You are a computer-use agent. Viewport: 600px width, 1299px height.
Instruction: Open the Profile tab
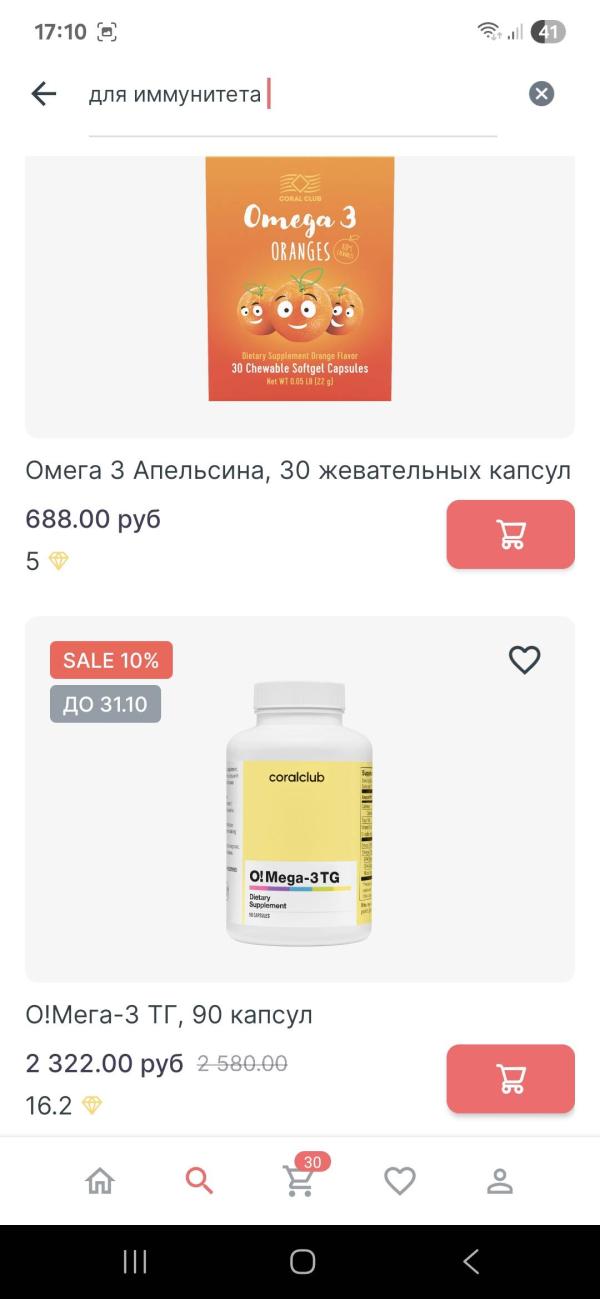tap(499, 1181)
